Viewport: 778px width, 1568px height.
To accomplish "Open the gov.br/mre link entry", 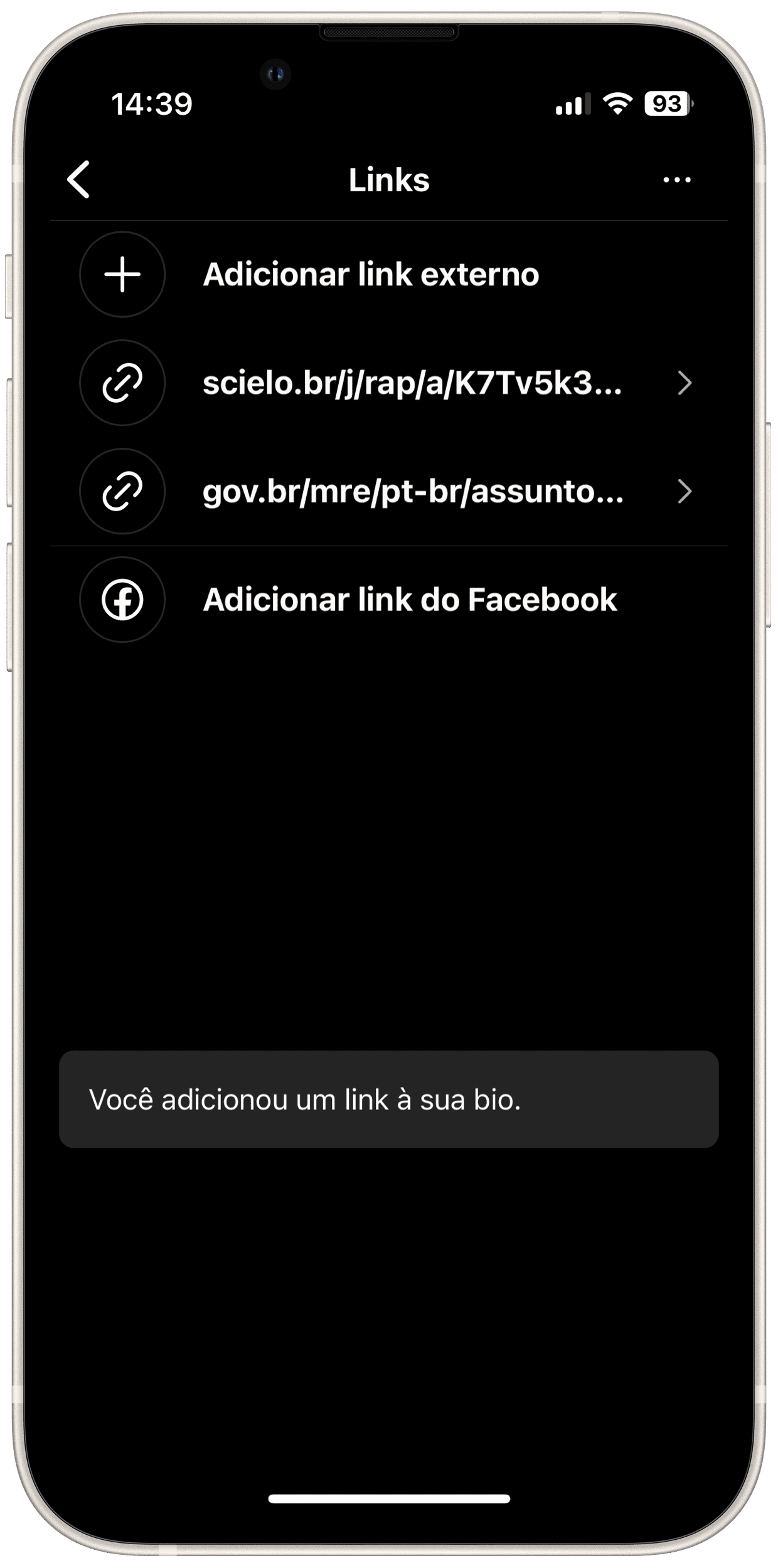I will point(389,491).
